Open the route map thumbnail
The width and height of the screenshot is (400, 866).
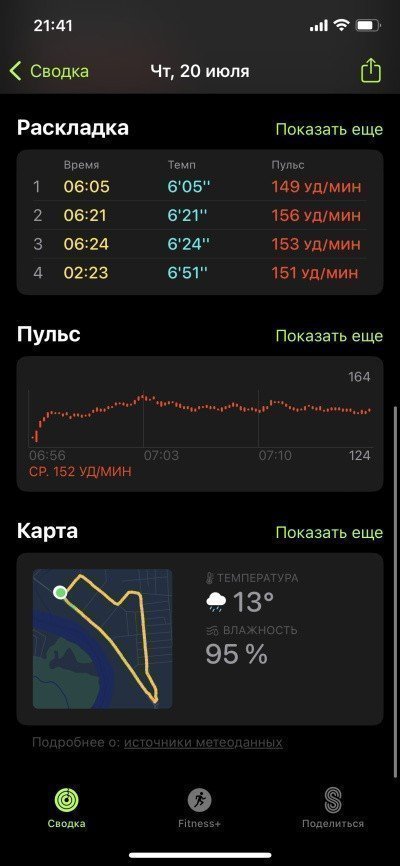[x=102, y=638]
